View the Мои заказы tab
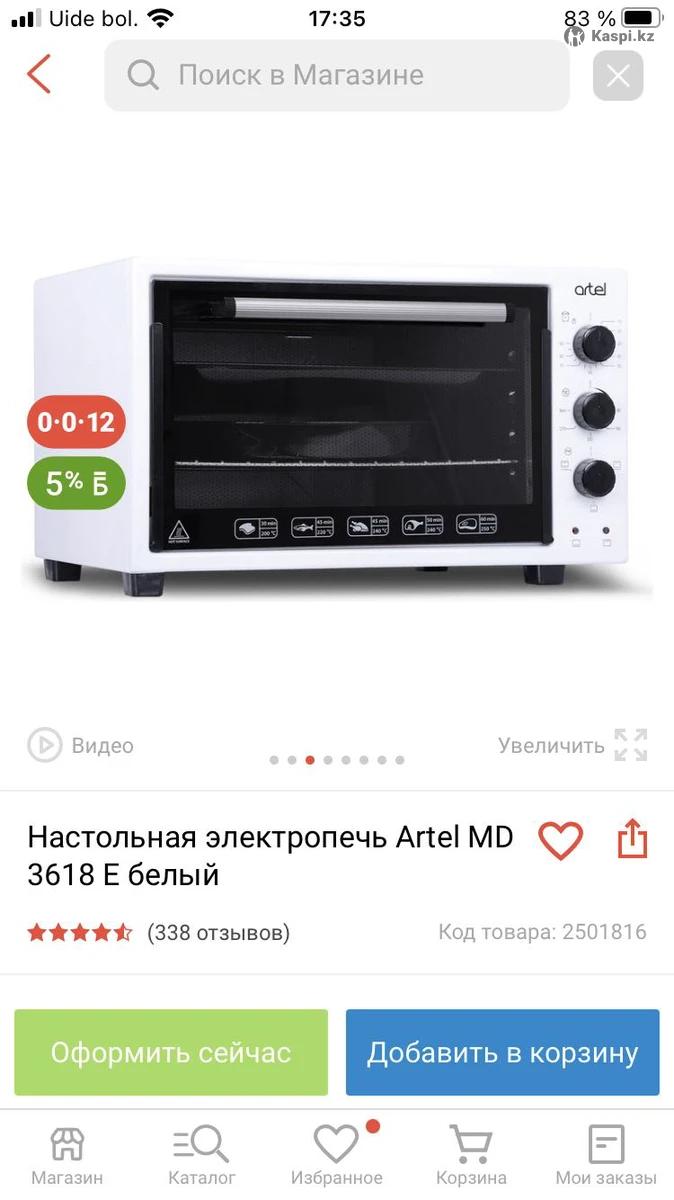The image size is (674, 1200). coord(606,1155)
